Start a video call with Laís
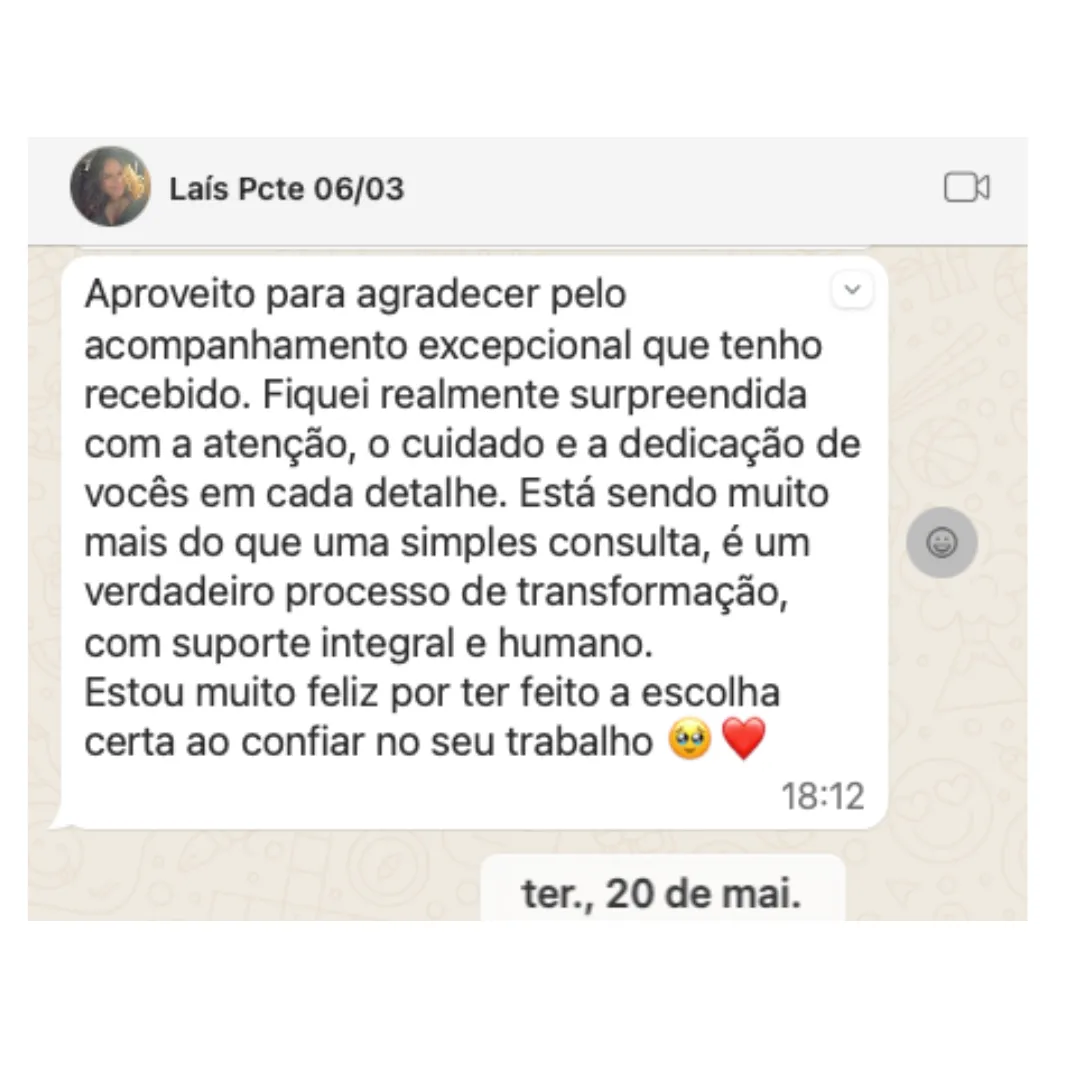The width and height of the screenshot is (1080, 1080). 966,187
